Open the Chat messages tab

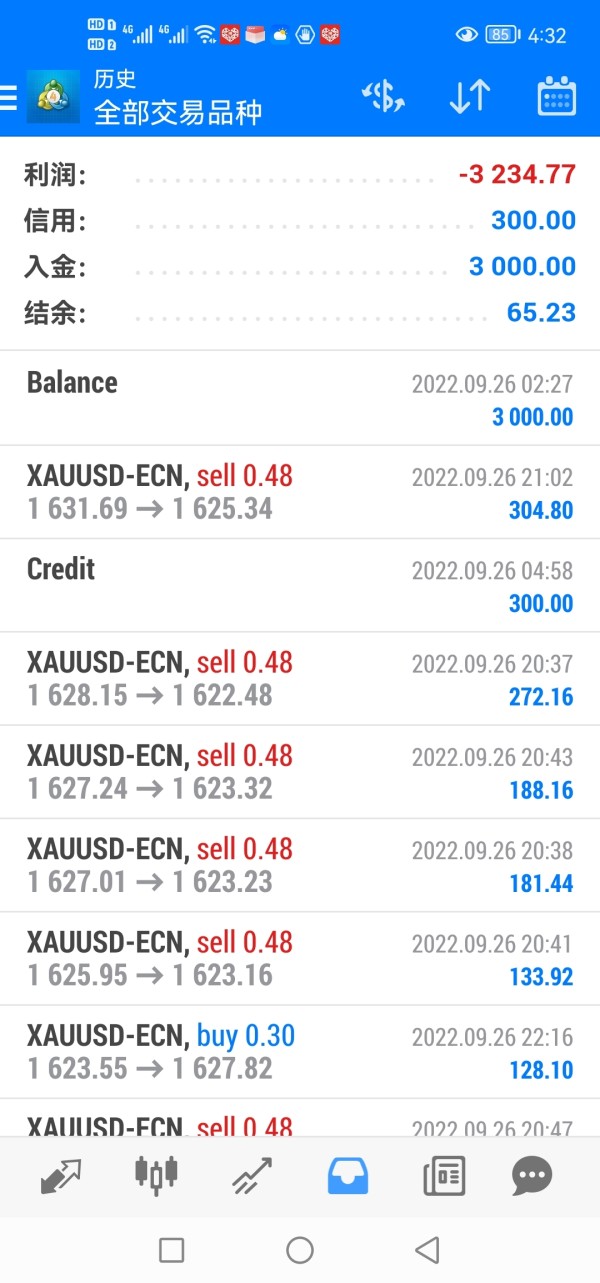pyautogui.click(x=532, y=1176)
